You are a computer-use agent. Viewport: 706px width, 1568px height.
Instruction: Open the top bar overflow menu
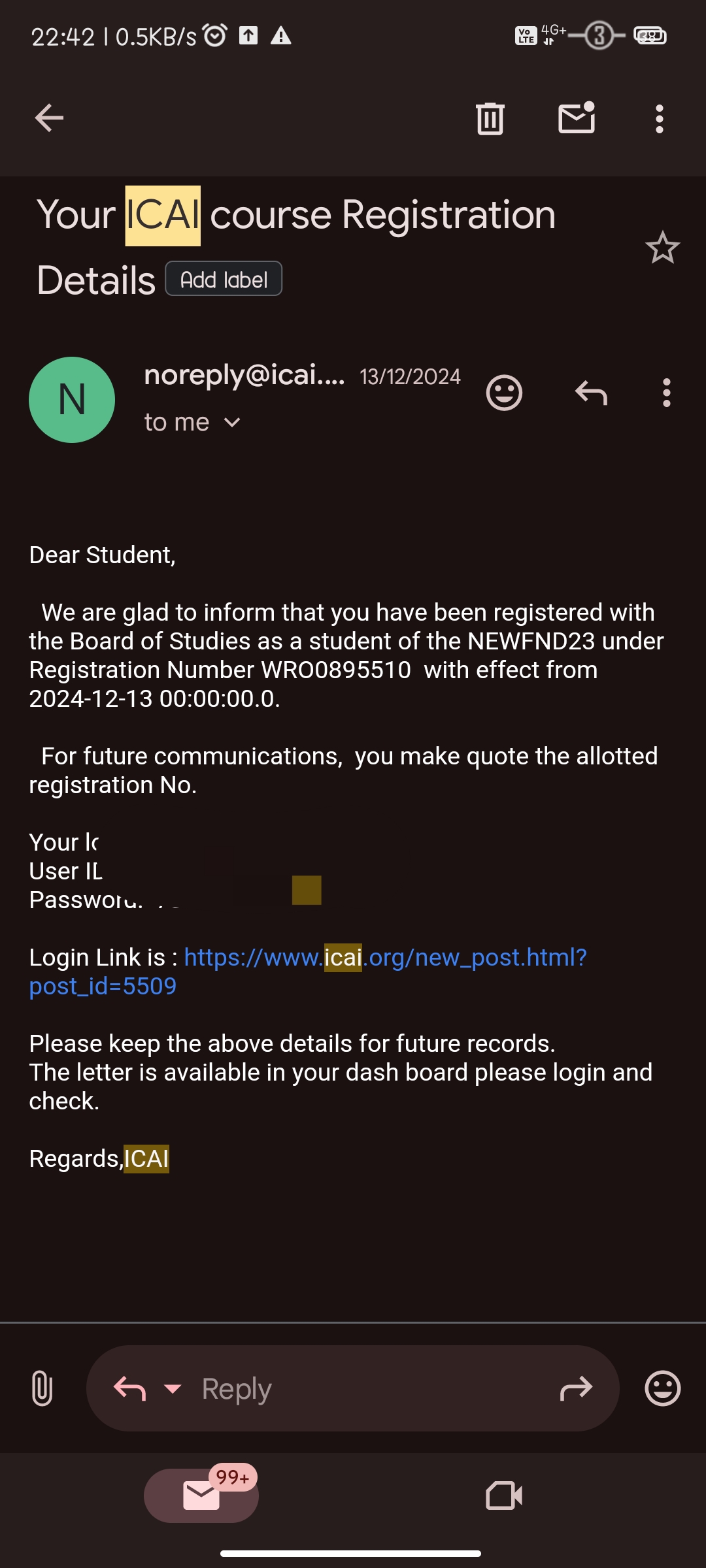(659, 119)
